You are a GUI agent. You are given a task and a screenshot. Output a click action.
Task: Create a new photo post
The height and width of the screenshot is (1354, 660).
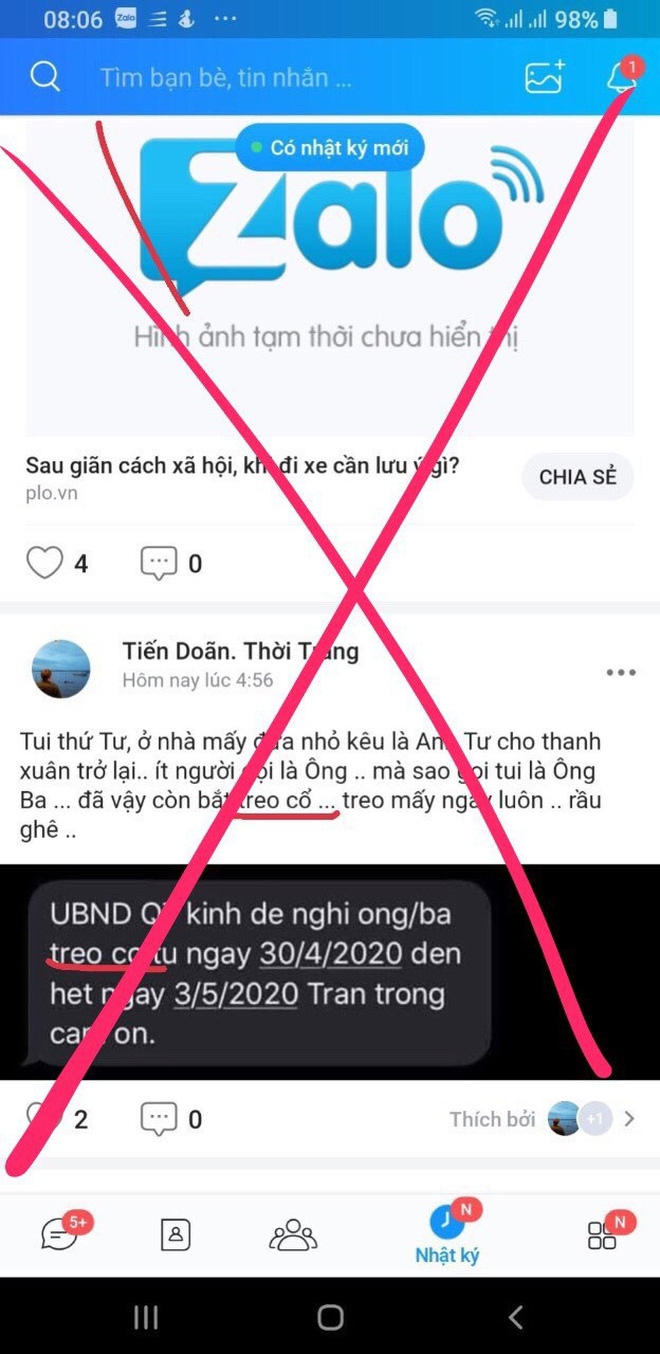click(x=545, y=77)
